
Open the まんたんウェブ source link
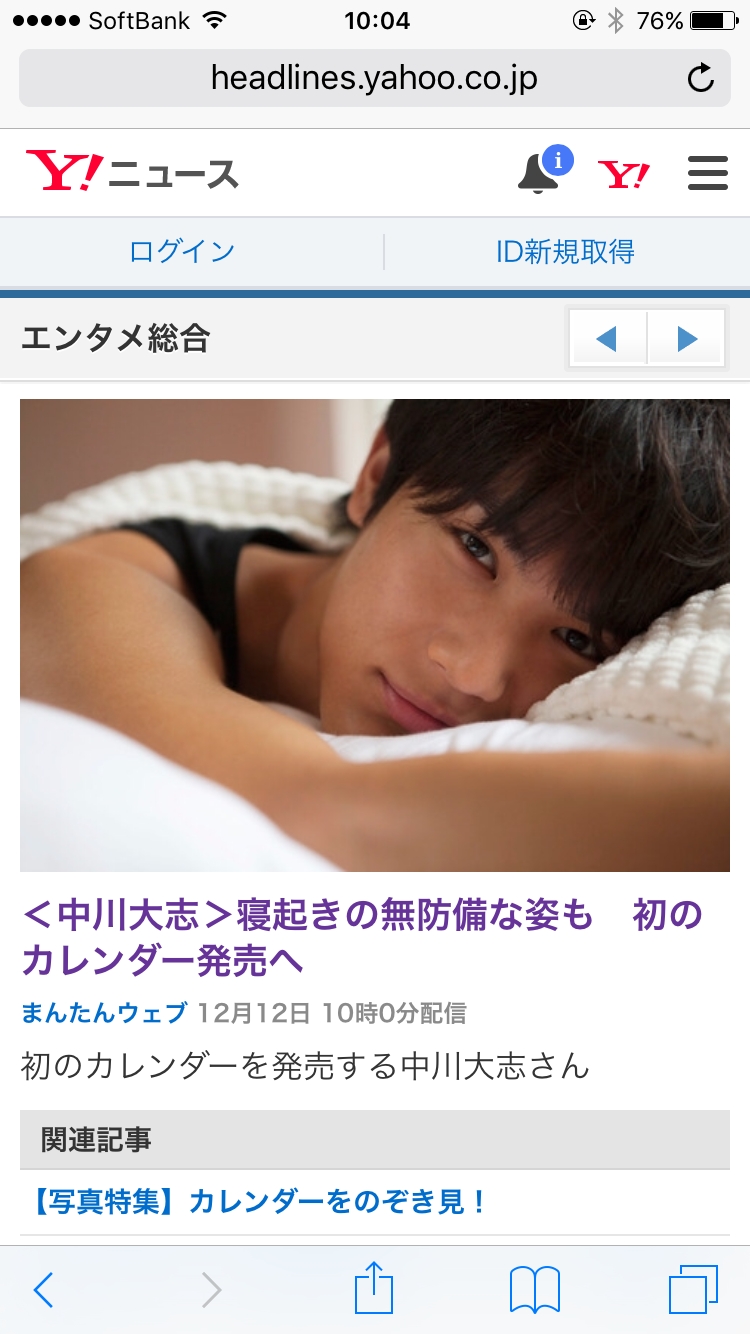tap(104, 1013)
